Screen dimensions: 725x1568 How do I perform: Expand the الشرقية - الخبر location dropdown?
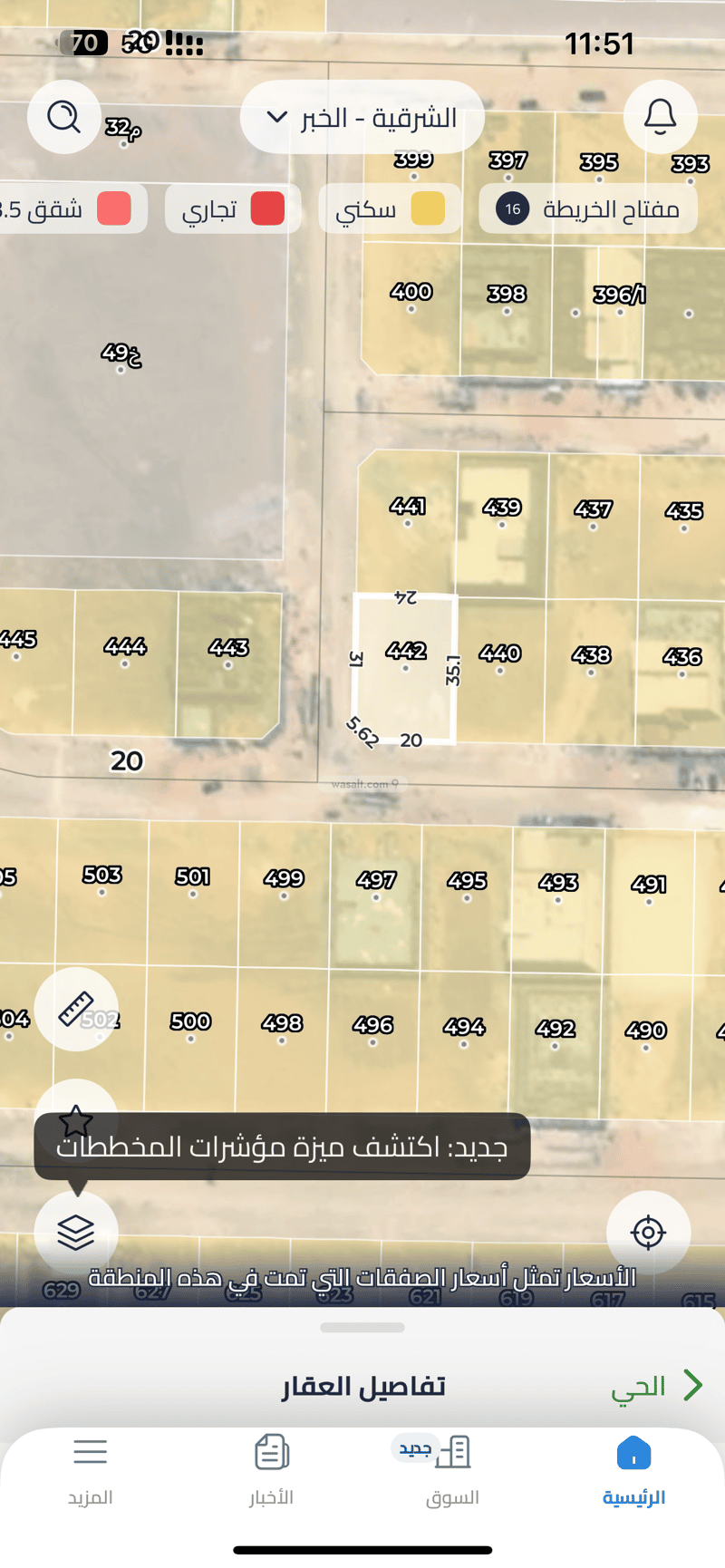point(362,118)
